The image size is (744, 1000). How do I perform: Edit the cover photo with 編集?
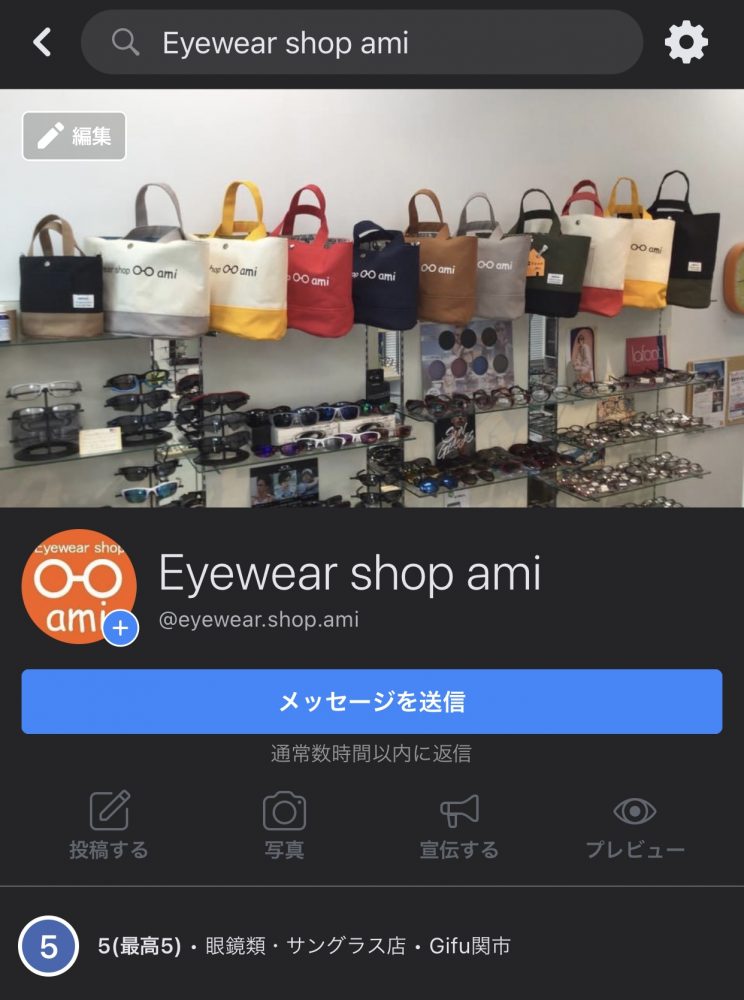74,136
